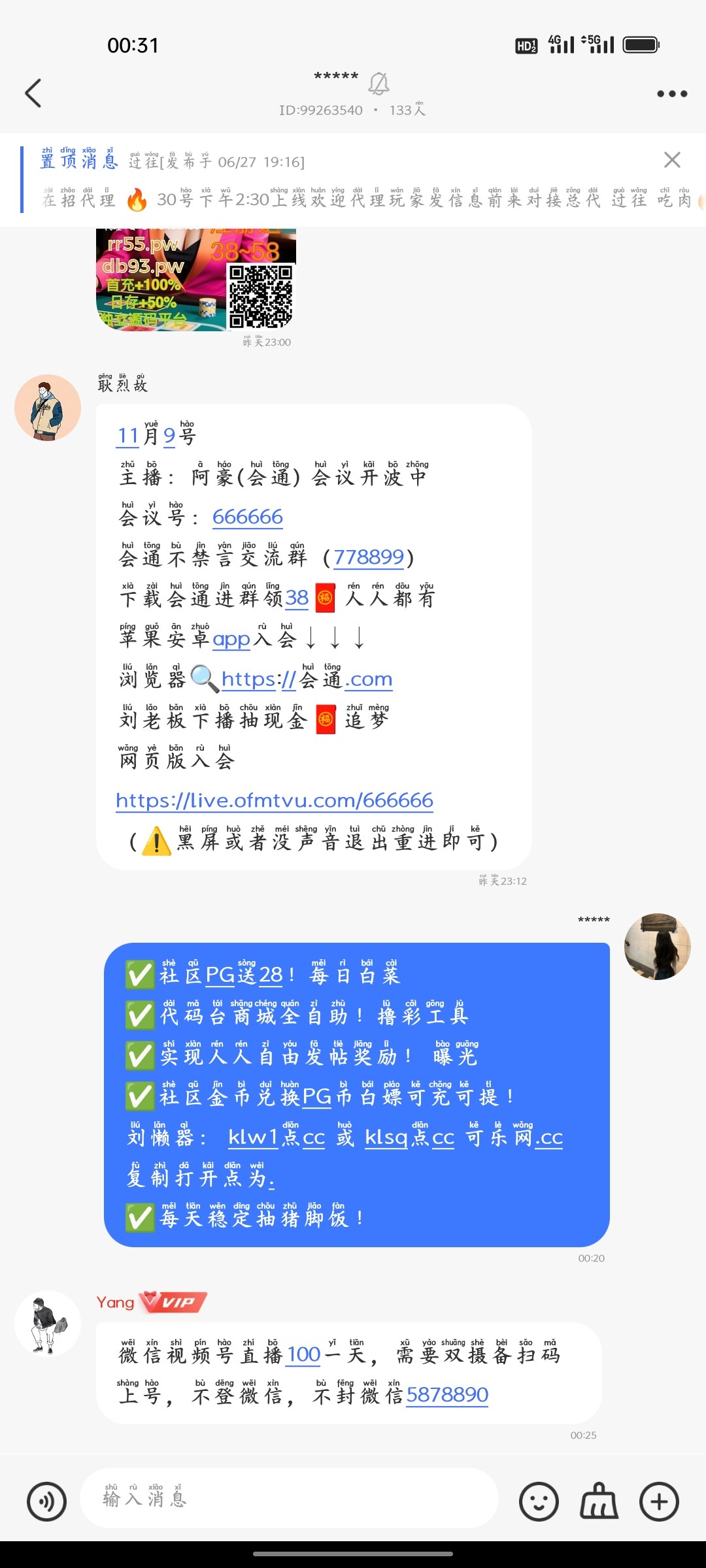706x1568 pixels.
Task: Dismiss the pinned message with the X
Action: click(672, 159)
